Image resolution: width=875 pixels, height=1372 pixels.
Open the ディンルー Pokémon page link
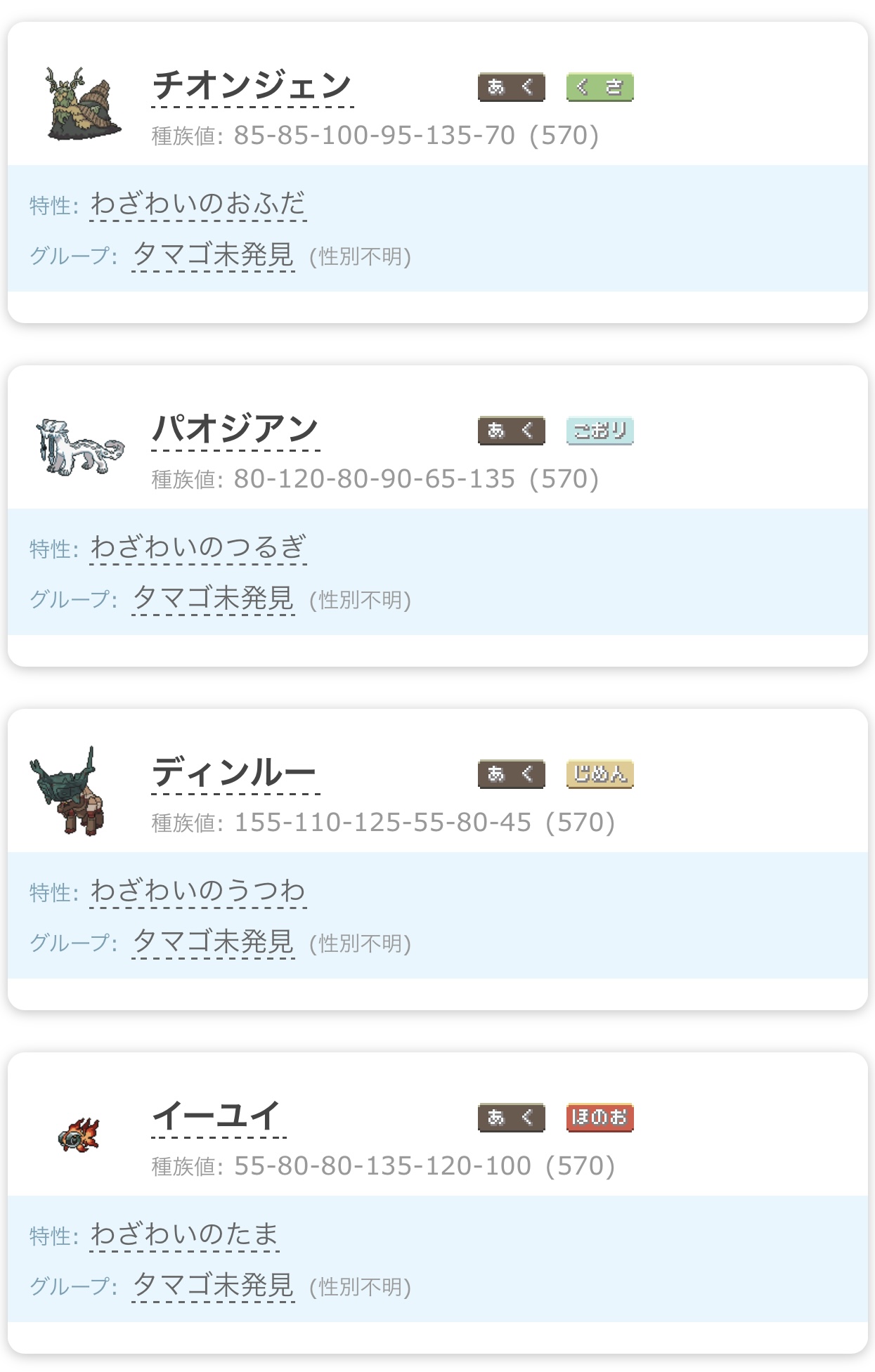coord(235,773)
